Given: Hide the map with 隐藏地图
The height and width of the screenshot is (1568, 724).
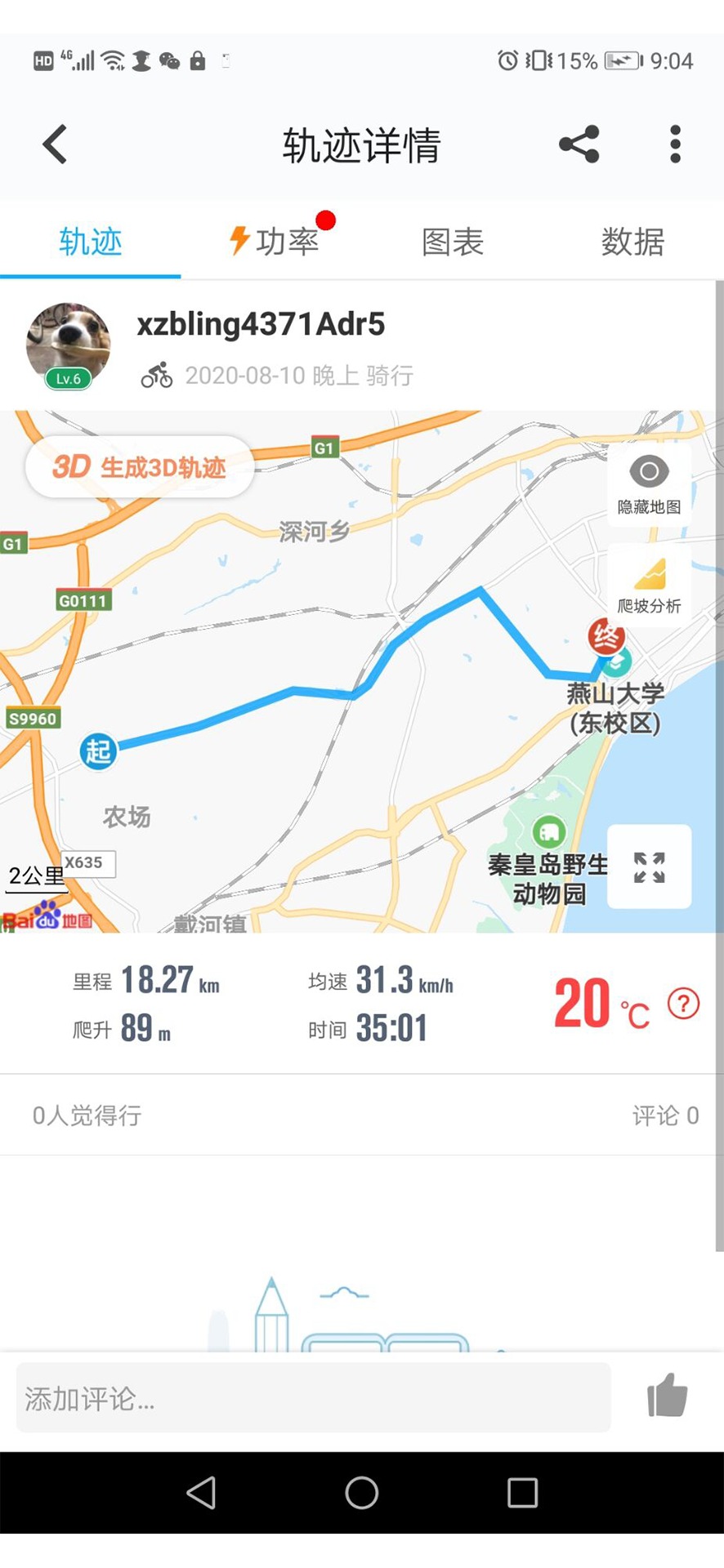Looking at the screenshot, I should point(649,484).
